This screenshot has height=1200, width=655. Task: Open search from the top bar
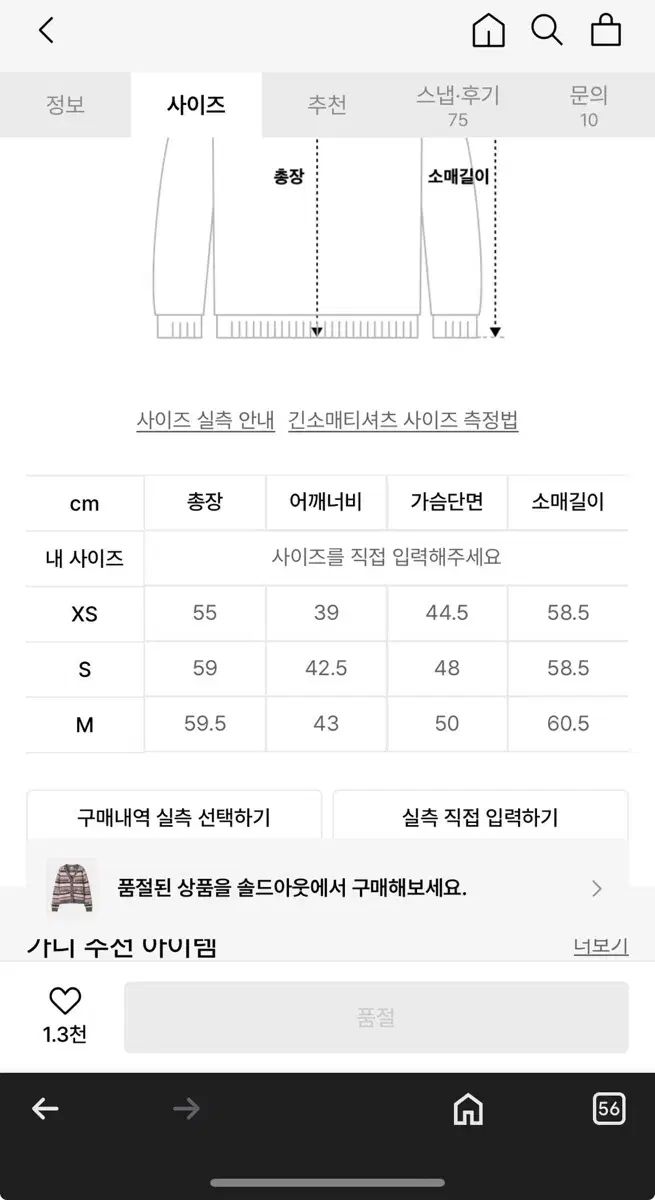point(546,30)
